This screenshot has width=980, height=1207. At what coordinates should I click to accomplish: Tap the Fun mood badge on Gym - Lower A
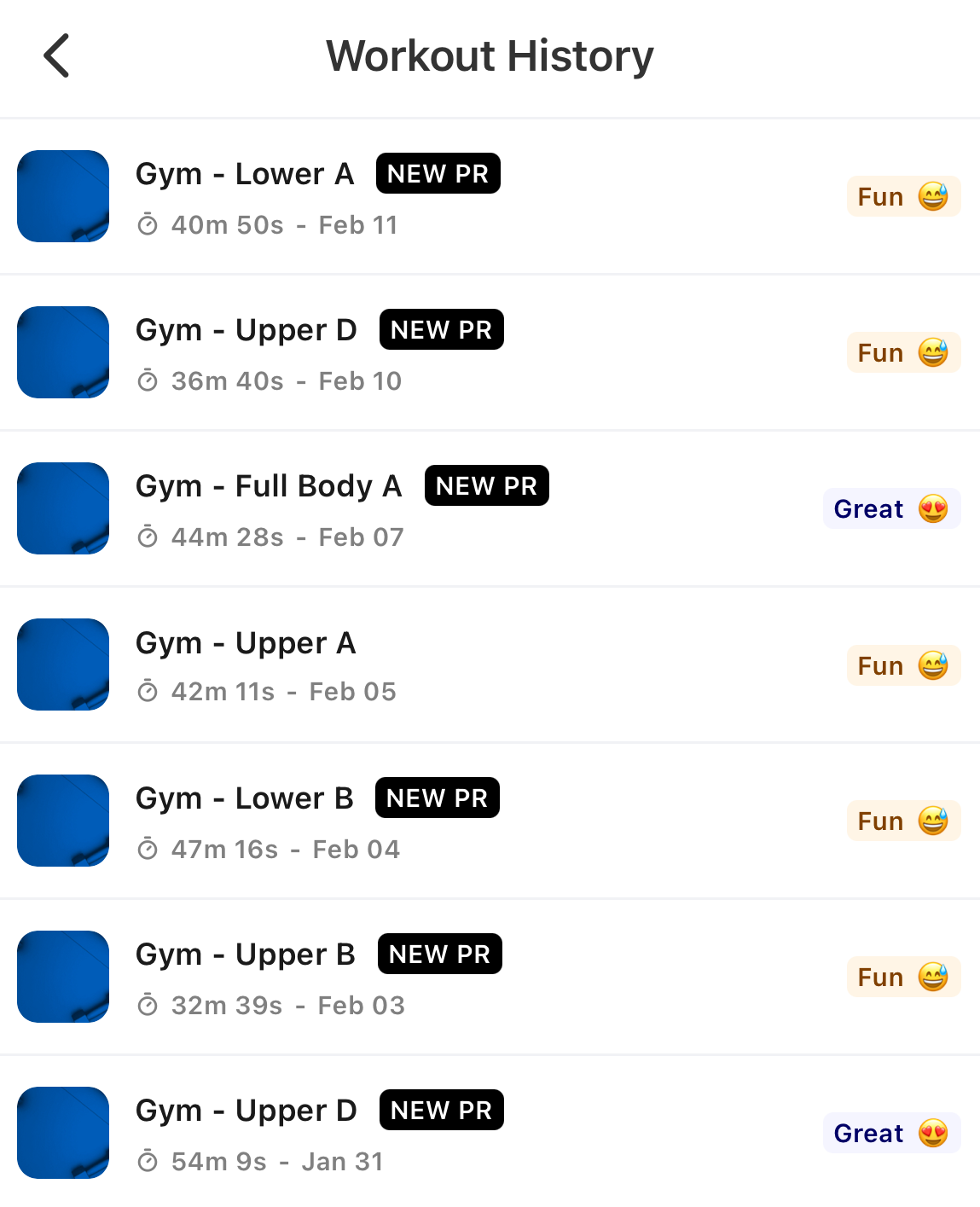[x=903, y=196]
